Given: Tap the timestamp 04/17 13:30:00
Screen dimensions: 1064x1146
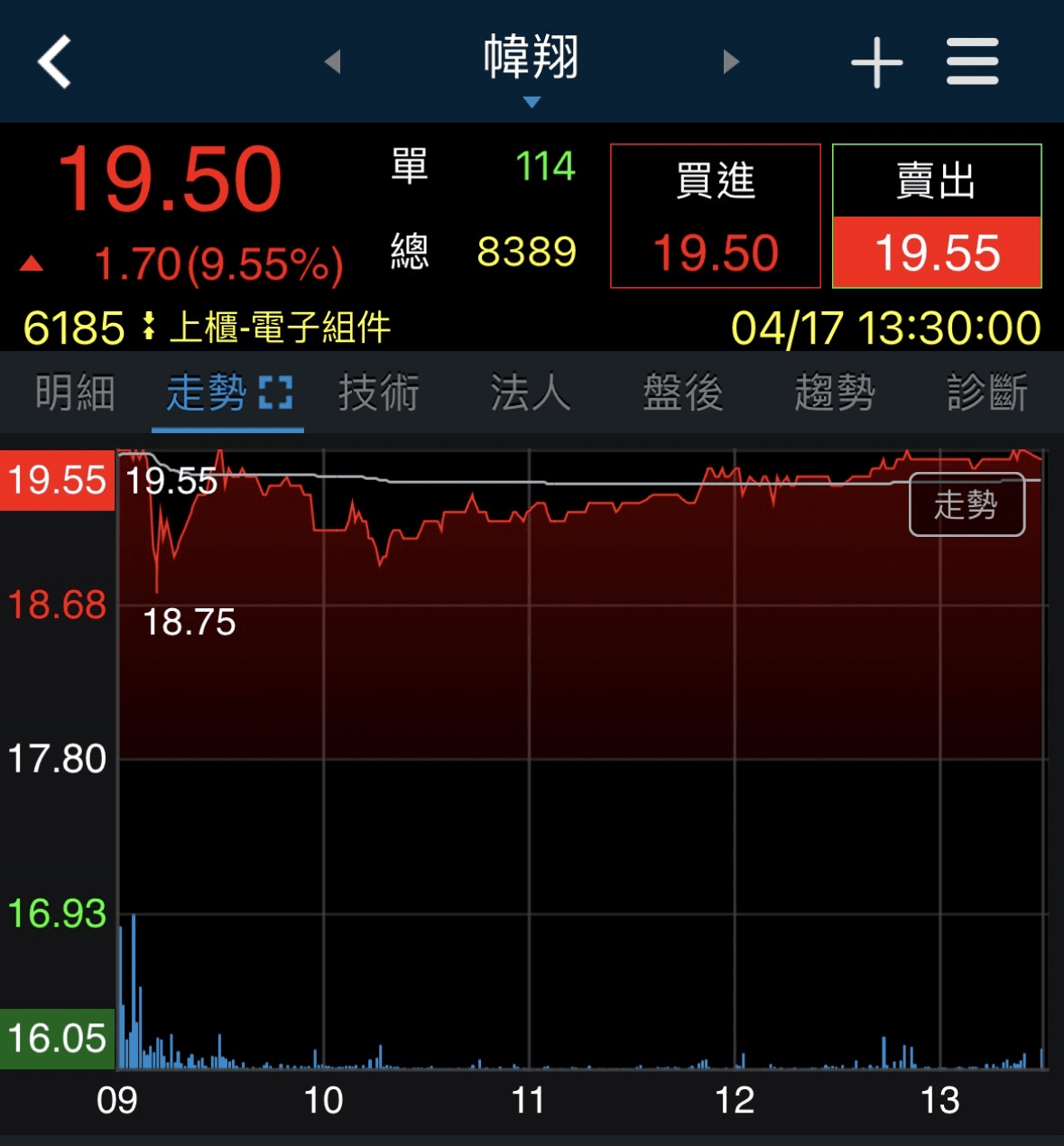Looking at the screenshot, I should pyautogui.click(x=887, y=328).
